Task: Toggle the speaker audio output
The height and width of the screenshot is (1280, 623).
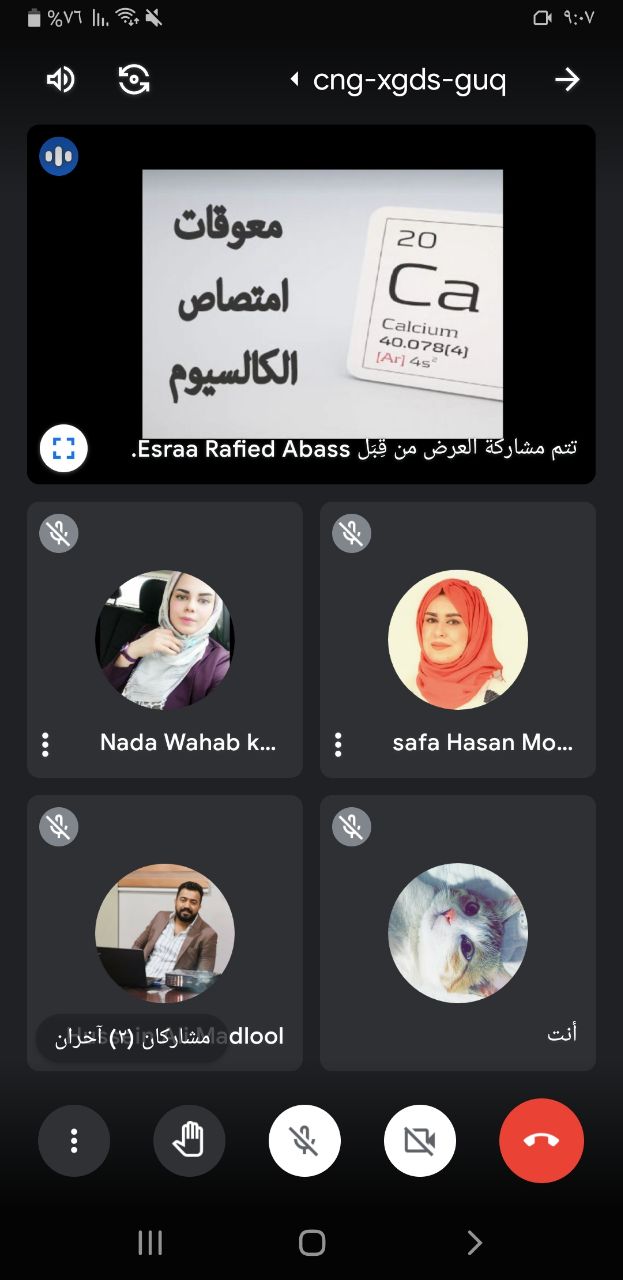Action: click(x=60, y=80)
